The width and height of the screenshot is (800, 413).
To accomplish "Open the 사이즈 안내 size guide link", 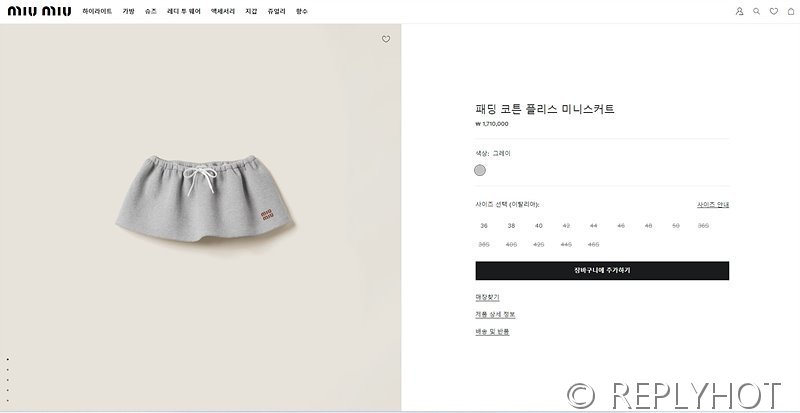I will 712,204.
